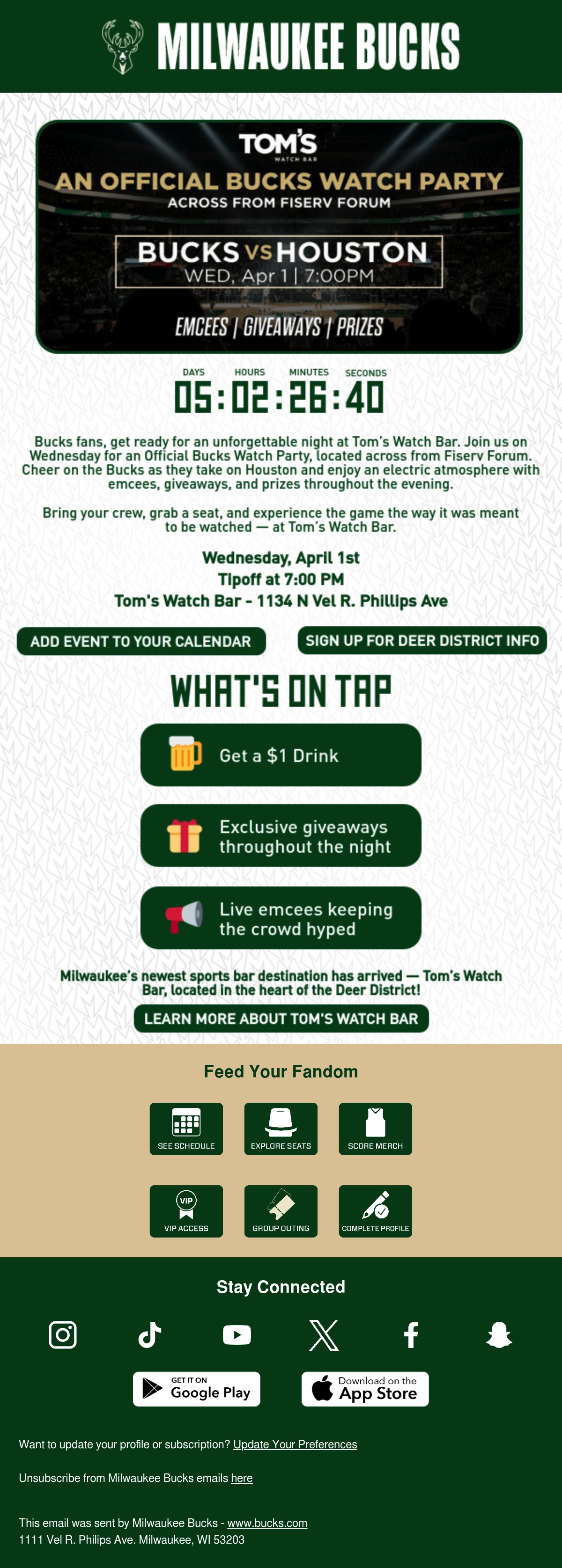
Task: Open VIP Access
Action: [x=186, y=1211]
